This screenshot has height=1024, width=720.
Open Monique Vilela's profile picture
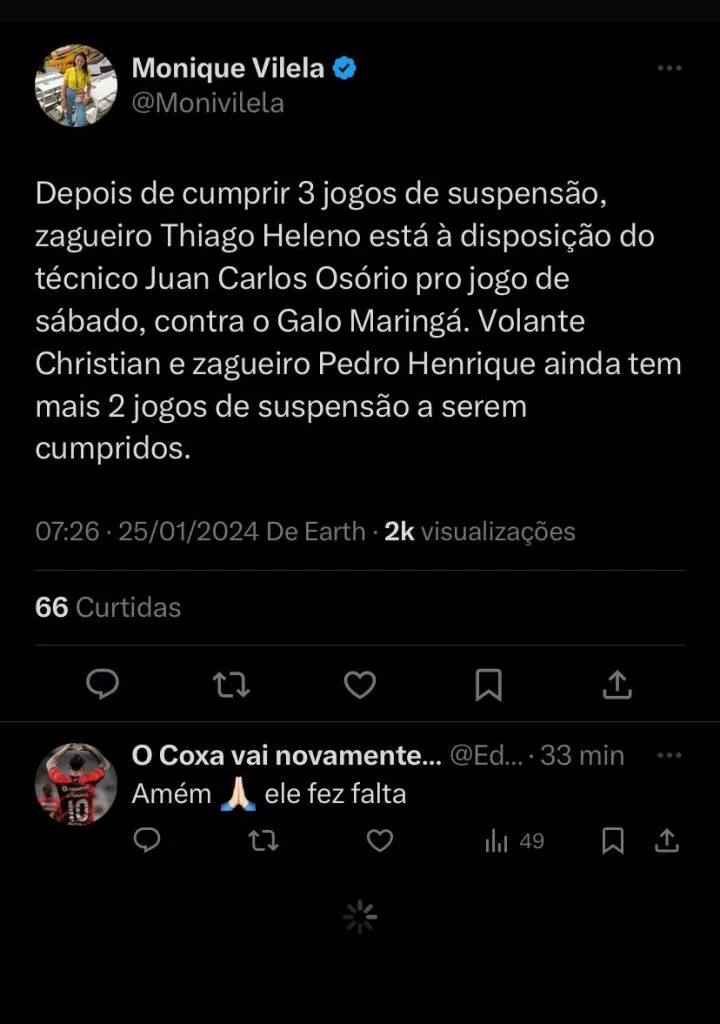click(x=76, y=85)
